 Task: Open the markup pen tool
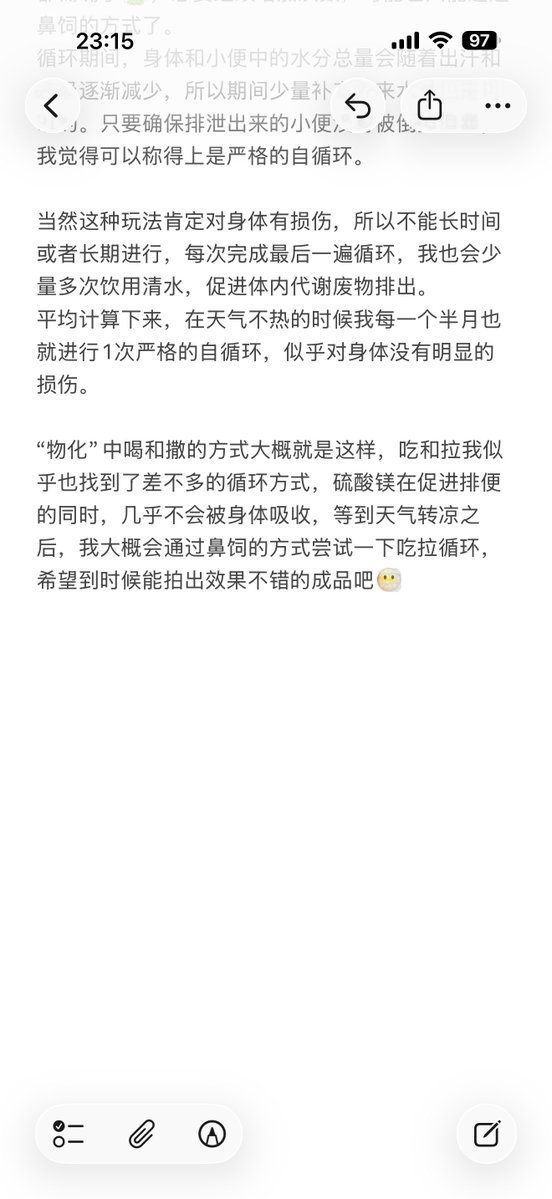tap(212, 1134)
